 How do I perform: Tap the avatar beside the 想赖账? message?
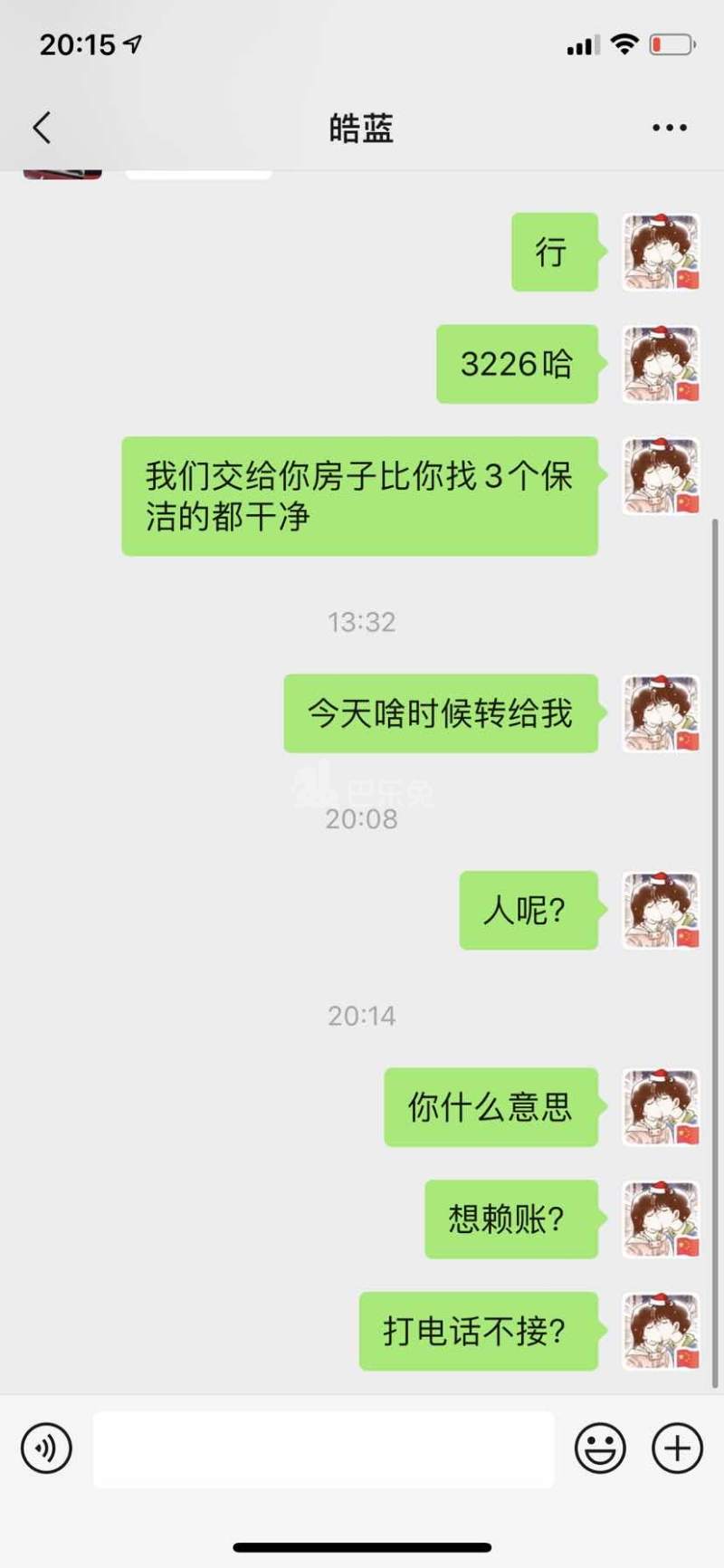pyautogui.click(x=661, y=1219)
